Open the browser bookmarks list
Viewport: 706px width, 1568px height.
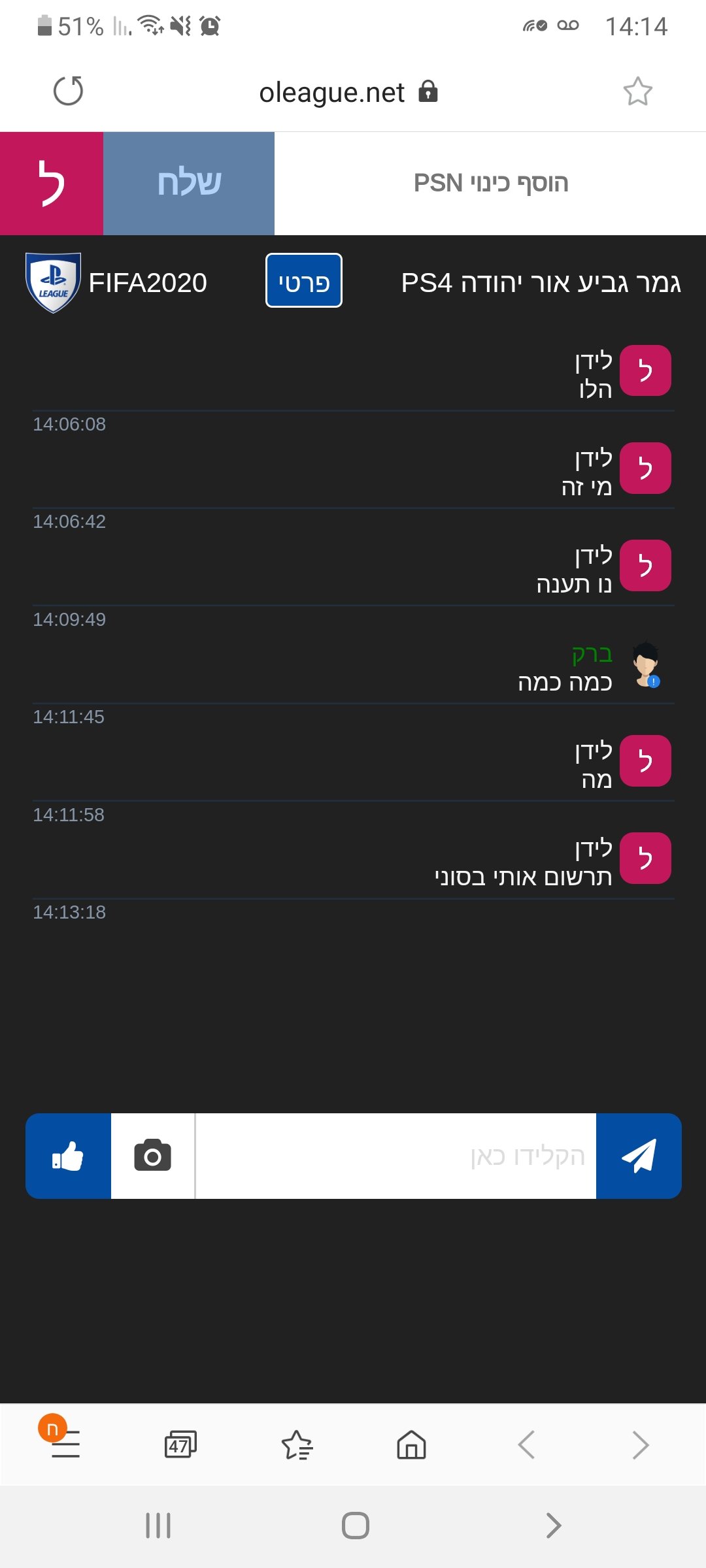[x=297, y=1445]
